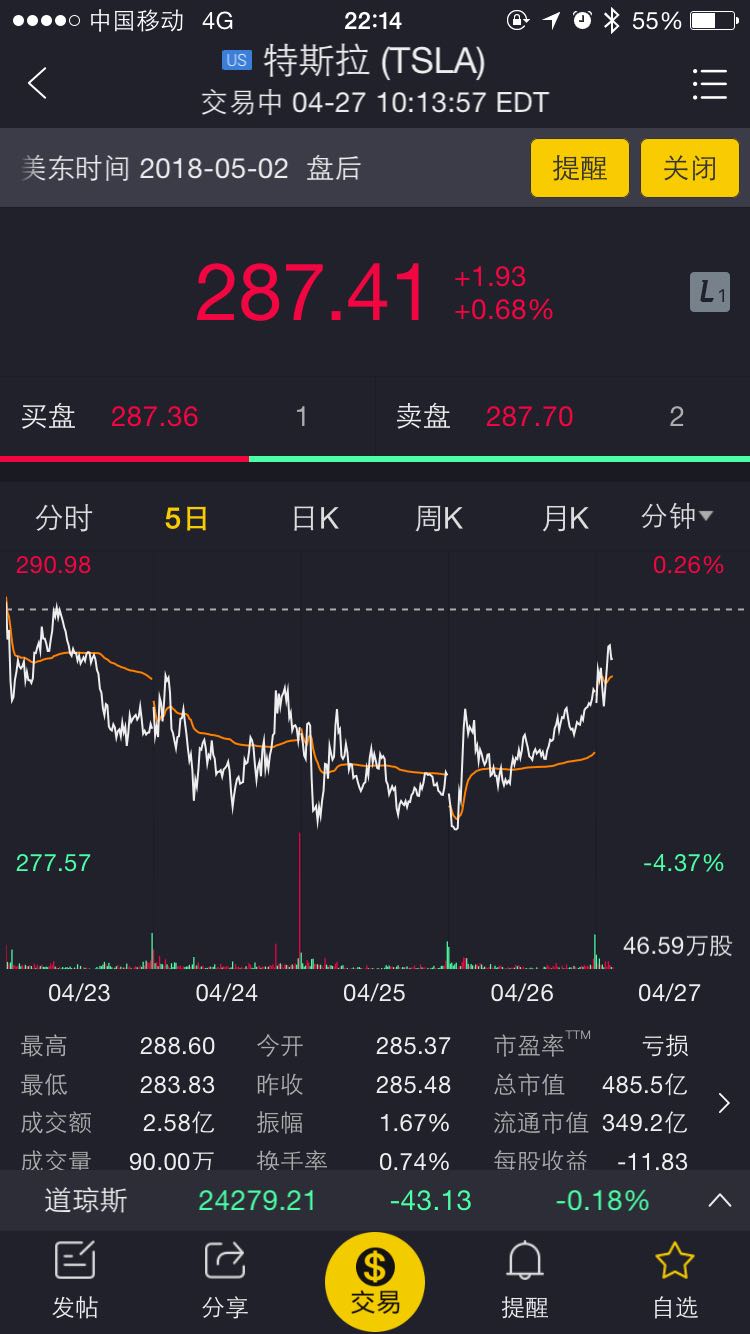
Task: Show the 周K weekly chart
Action: coord(439,518)
